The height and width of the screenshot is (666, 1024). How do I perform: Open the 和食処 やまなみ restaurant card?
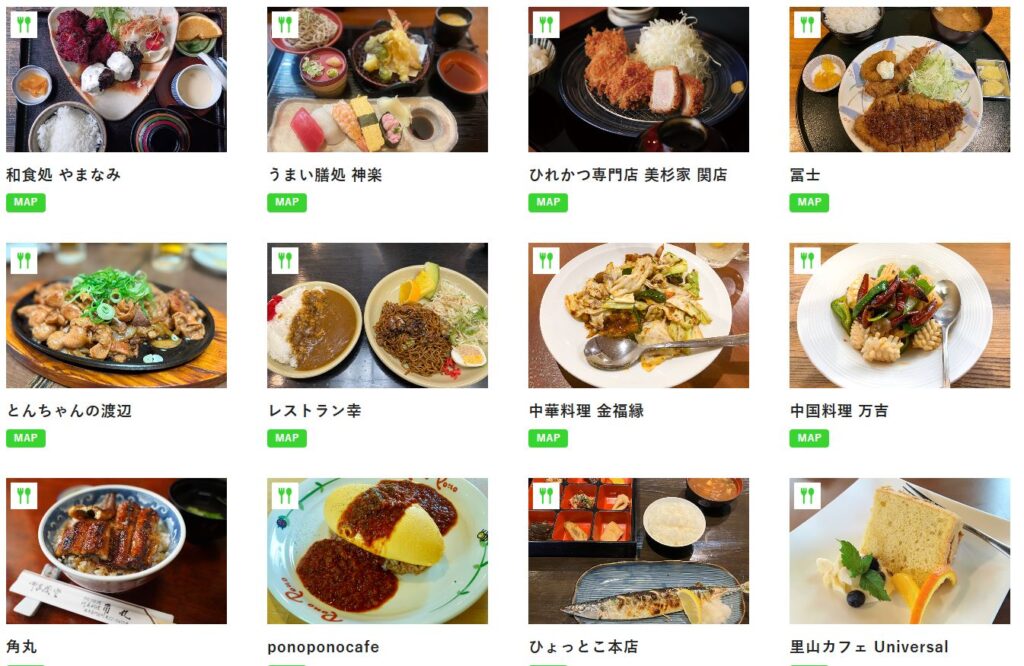tap(116, 80)
